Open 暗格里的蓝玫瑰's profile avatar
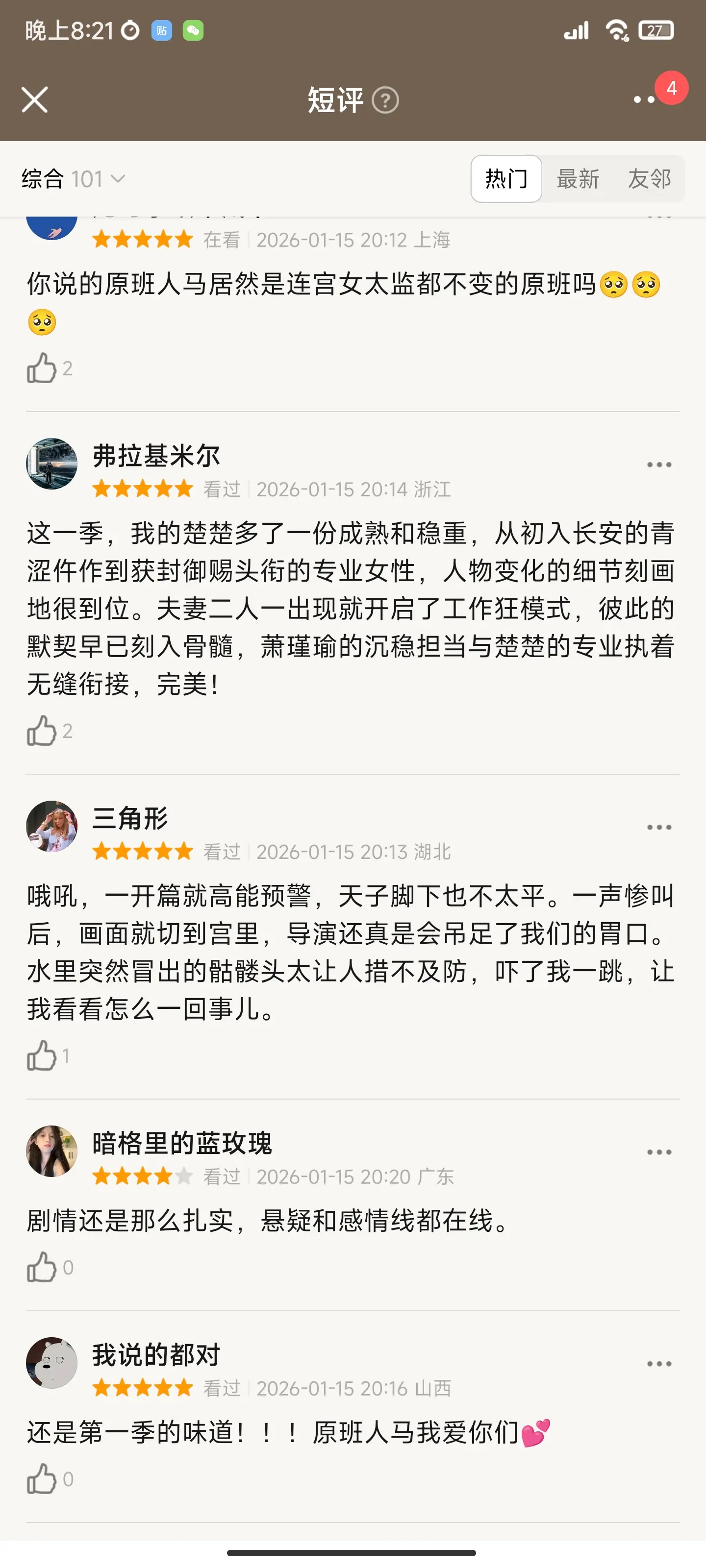 coord(52,1151)
